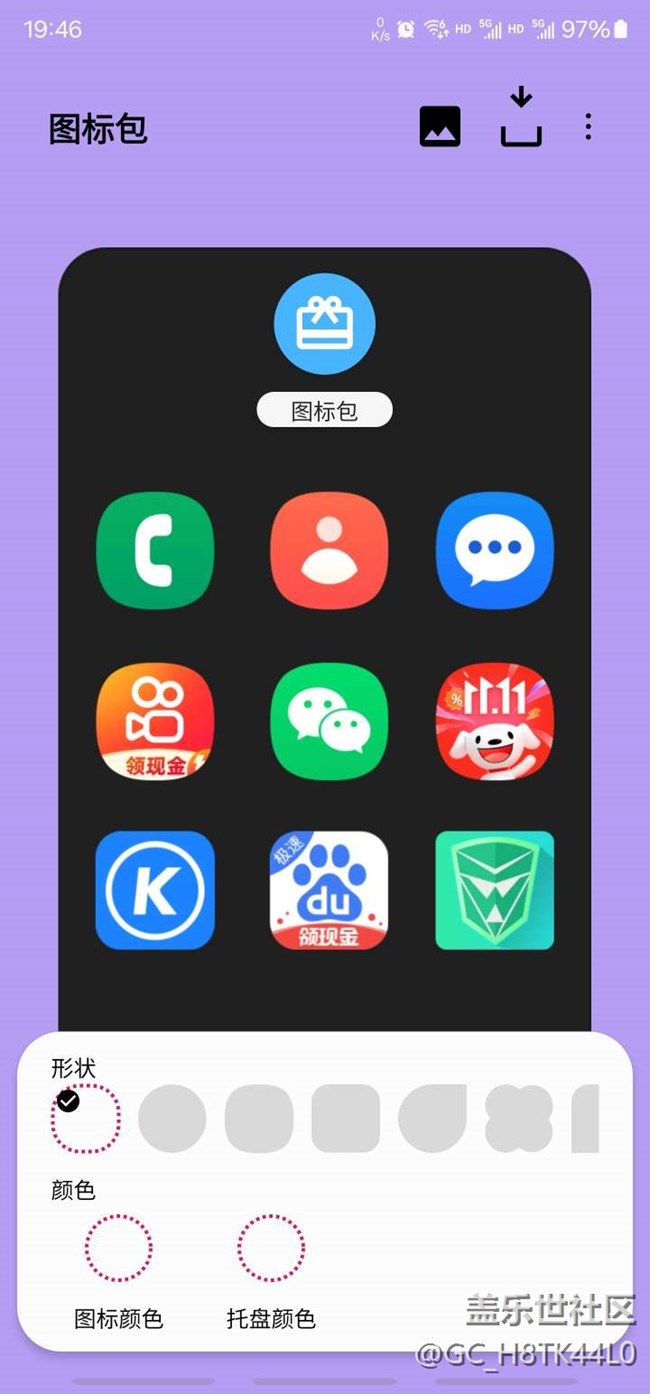The image size is (650, 1394).
Task: Tap the download/apply icon in the toolbar
Action: click(521, 119)
